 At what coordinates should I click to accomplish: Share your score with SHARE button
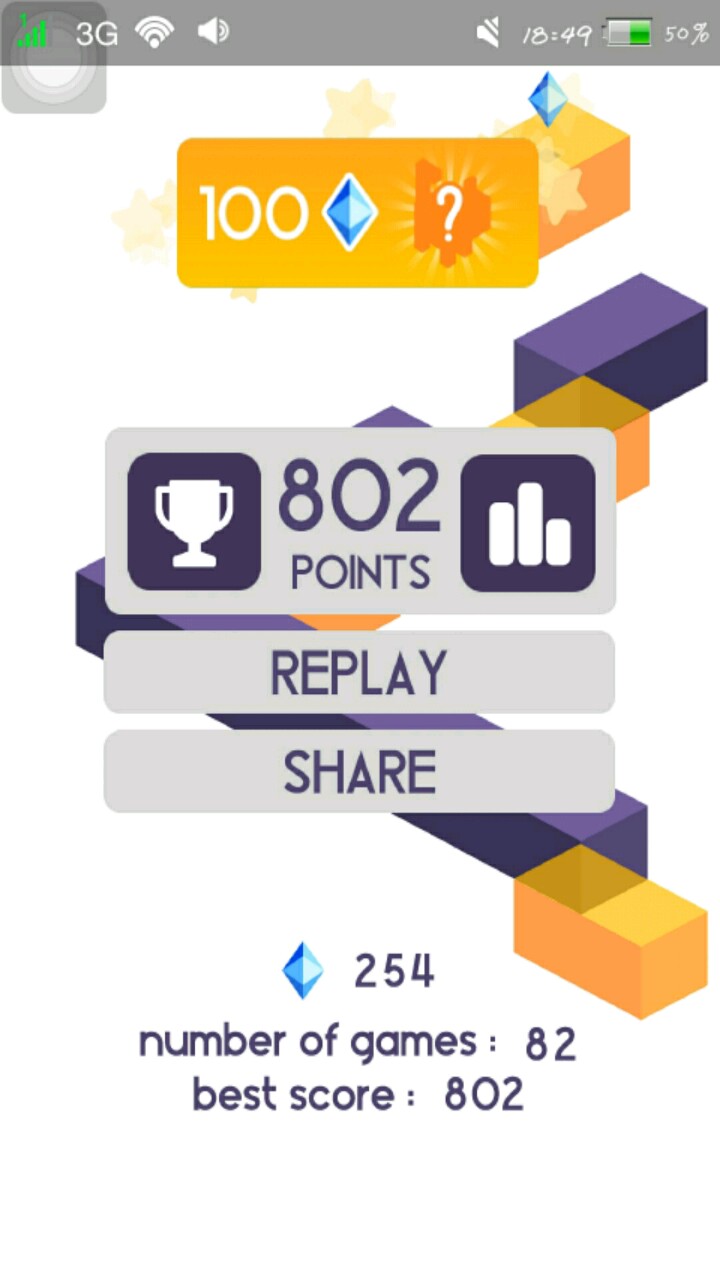[x=359, y=771]
